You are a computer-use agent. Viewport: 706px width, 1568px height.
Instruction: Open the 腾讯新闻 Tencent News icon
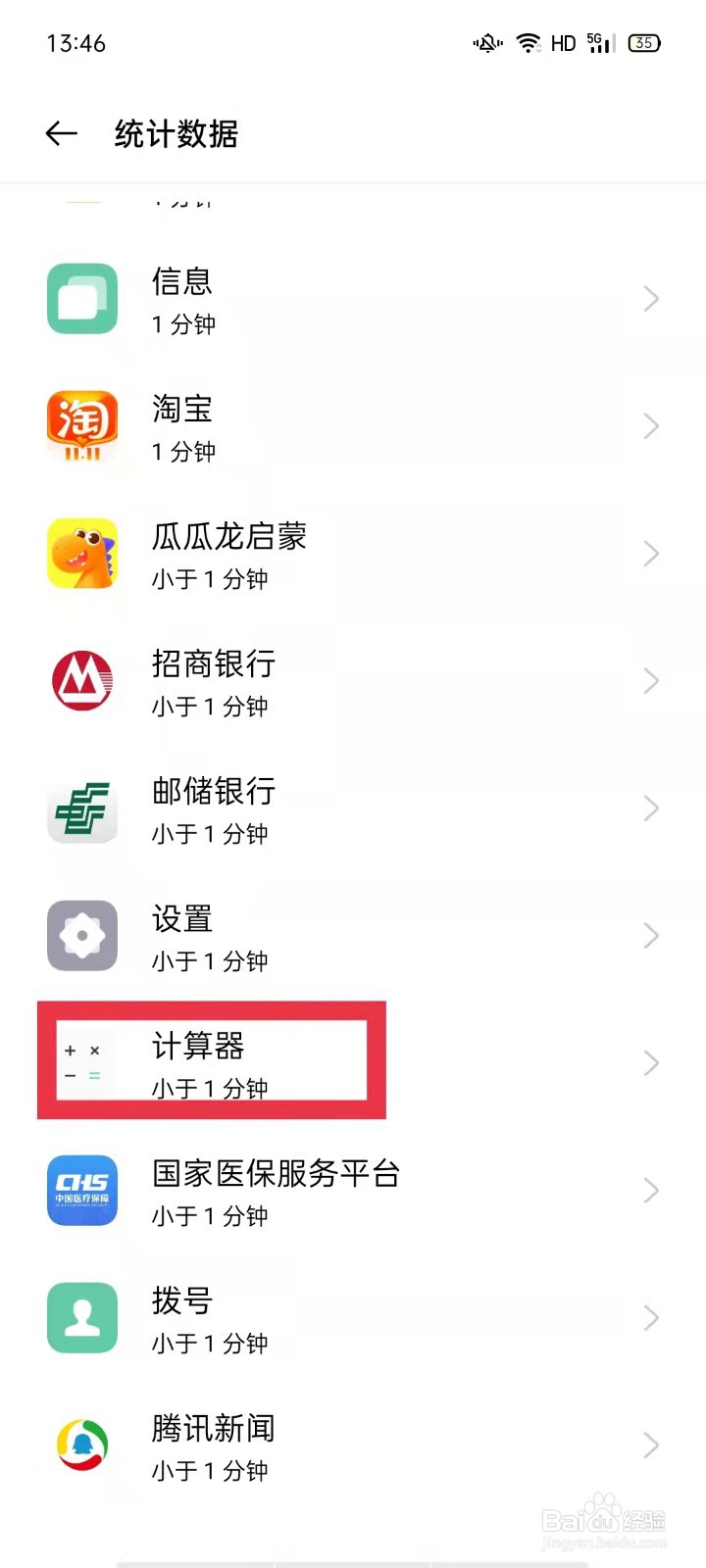82,1444
